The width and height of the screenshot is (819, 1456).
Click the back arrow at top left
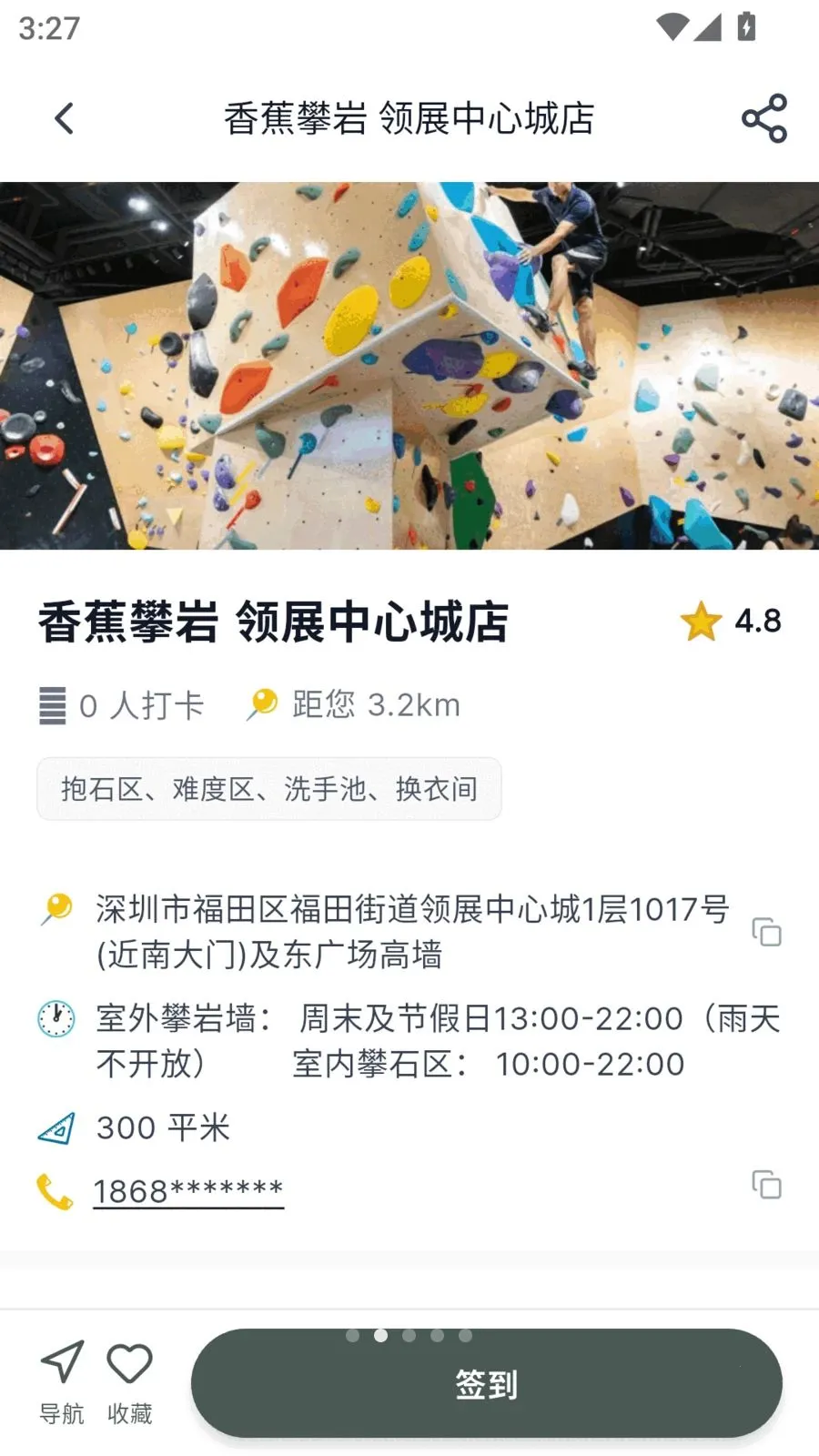pos(63,117)
